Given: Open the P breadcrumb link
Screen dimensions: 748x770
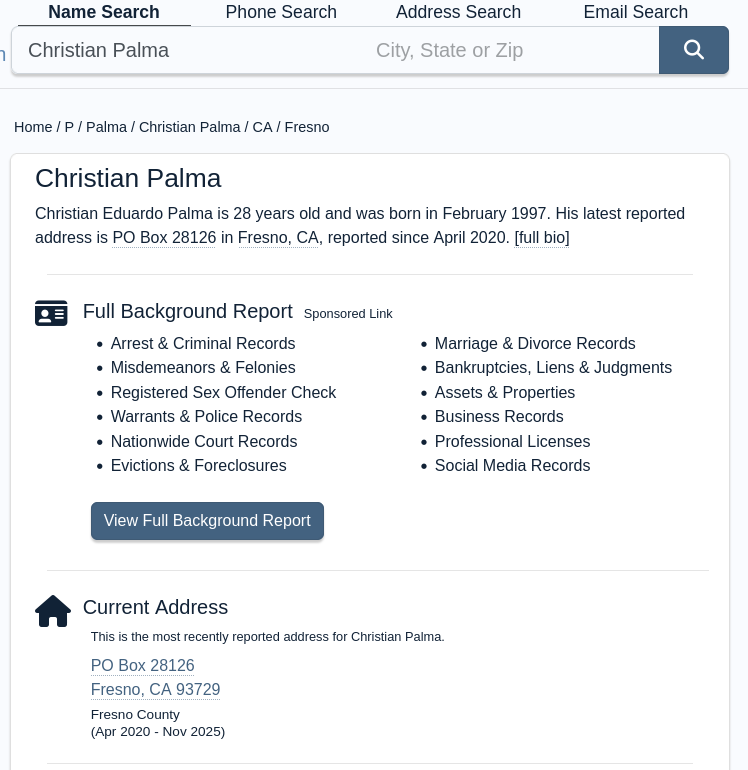Looking at the screenshot, I should [69, 127].
